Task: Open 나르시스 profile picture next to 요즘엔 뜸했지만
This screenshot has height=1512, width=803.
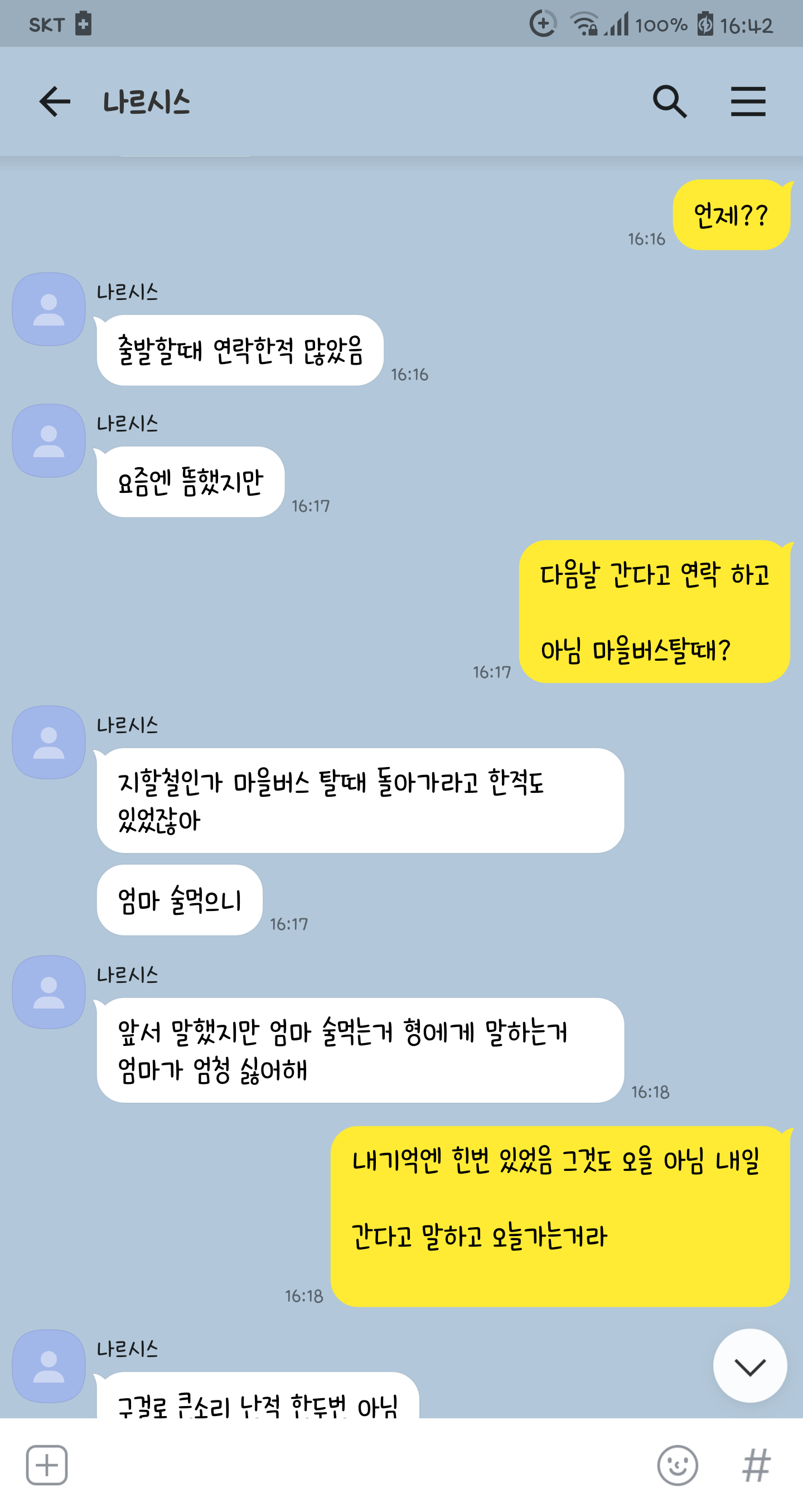Action: (49, 440)
